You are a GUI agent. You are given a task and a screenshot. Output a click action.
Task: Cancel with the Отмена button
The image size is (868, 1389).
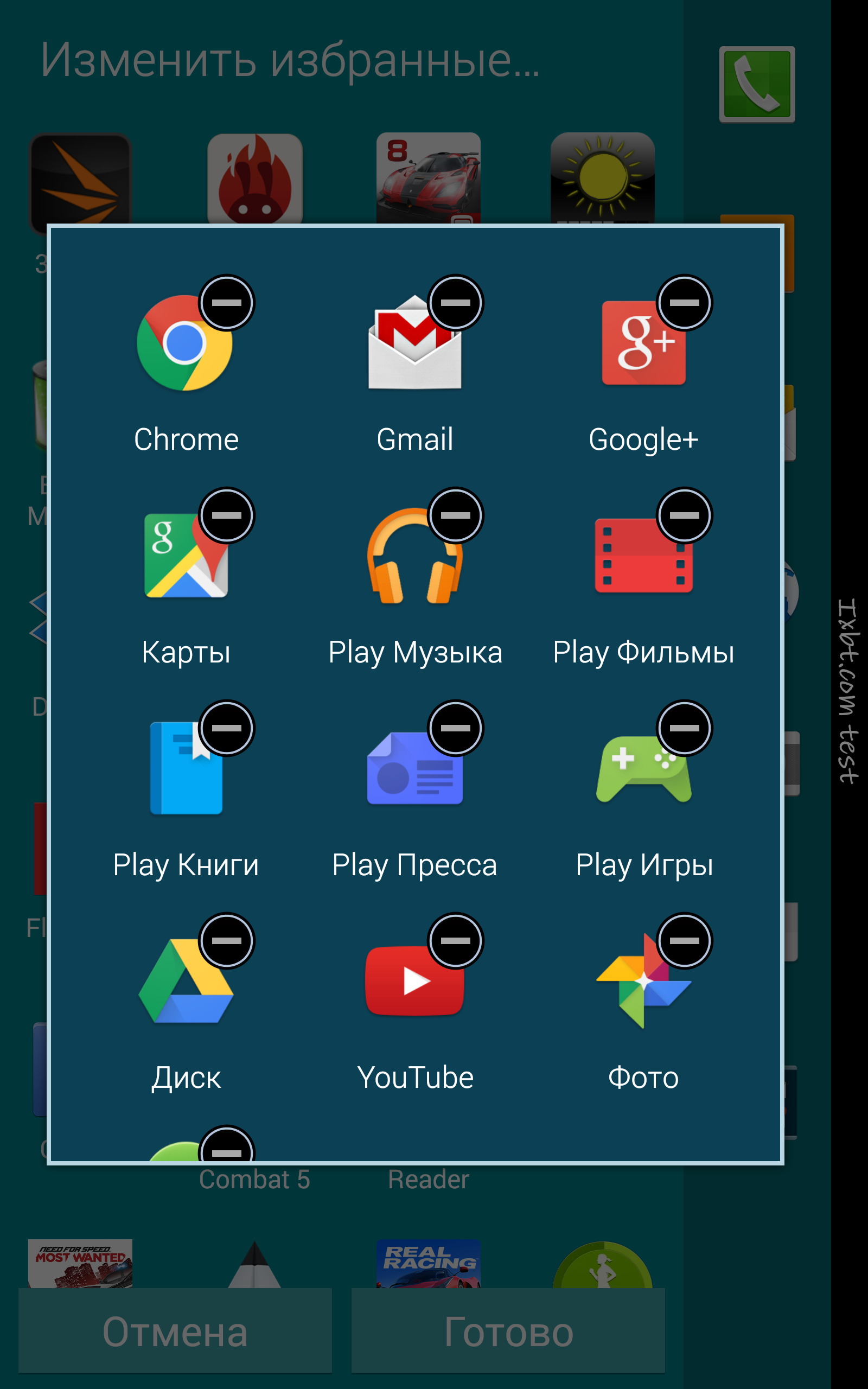click(175, 1330)
